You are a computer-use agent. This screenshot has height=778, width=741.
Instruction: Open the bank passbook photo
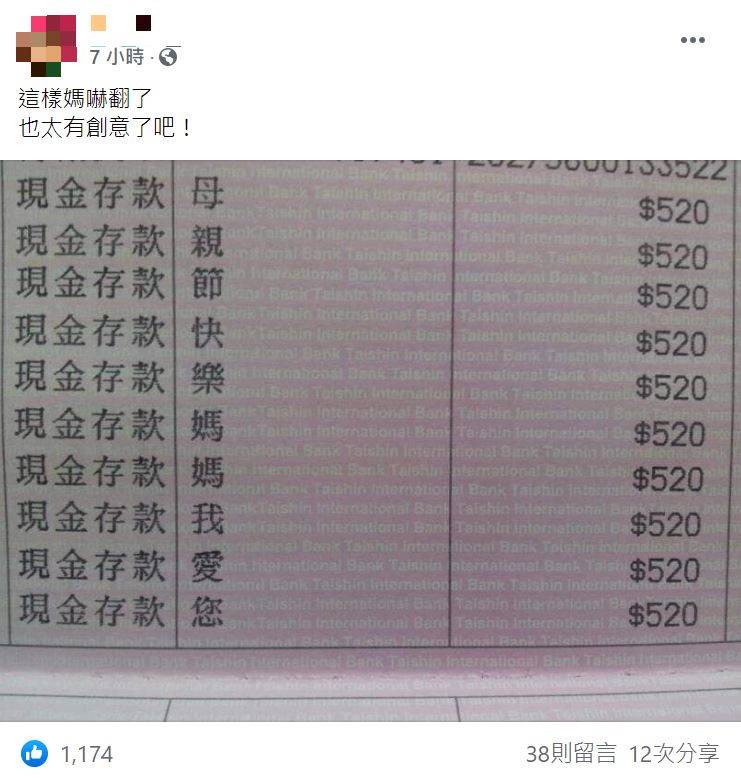click(370, 440)
